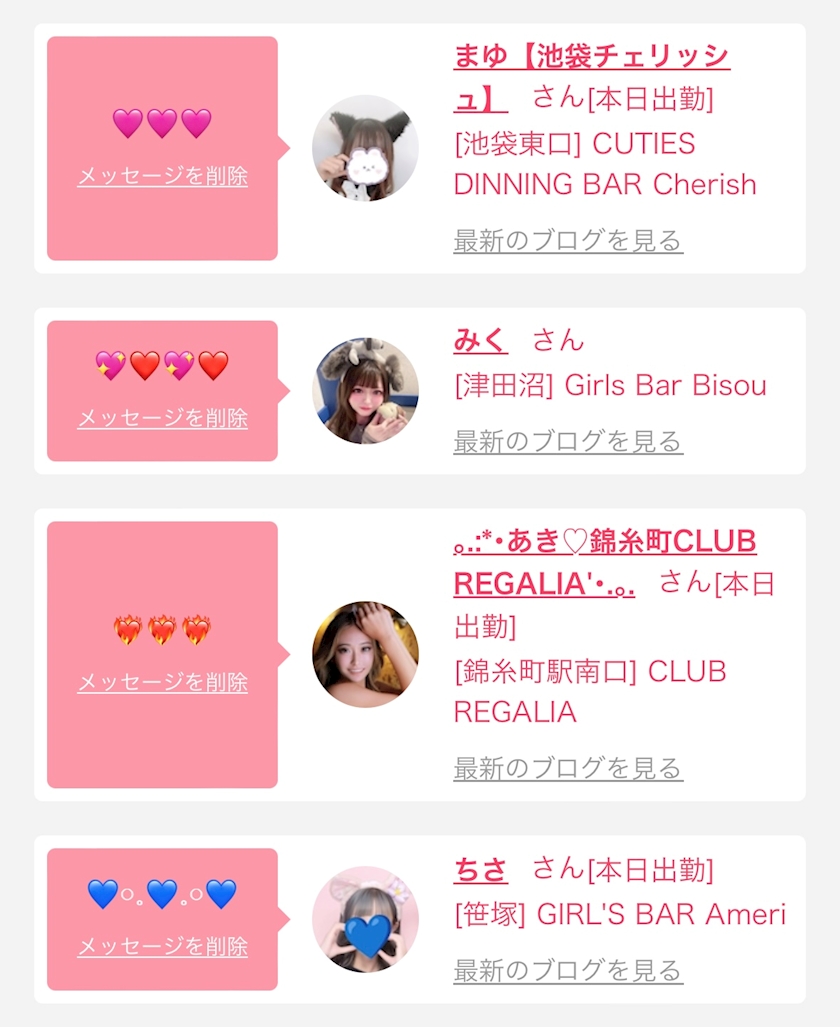The height and width of the screenshot is (1027, 840).
Task: Tap みく's profile photo
Action: coord(366,391)
